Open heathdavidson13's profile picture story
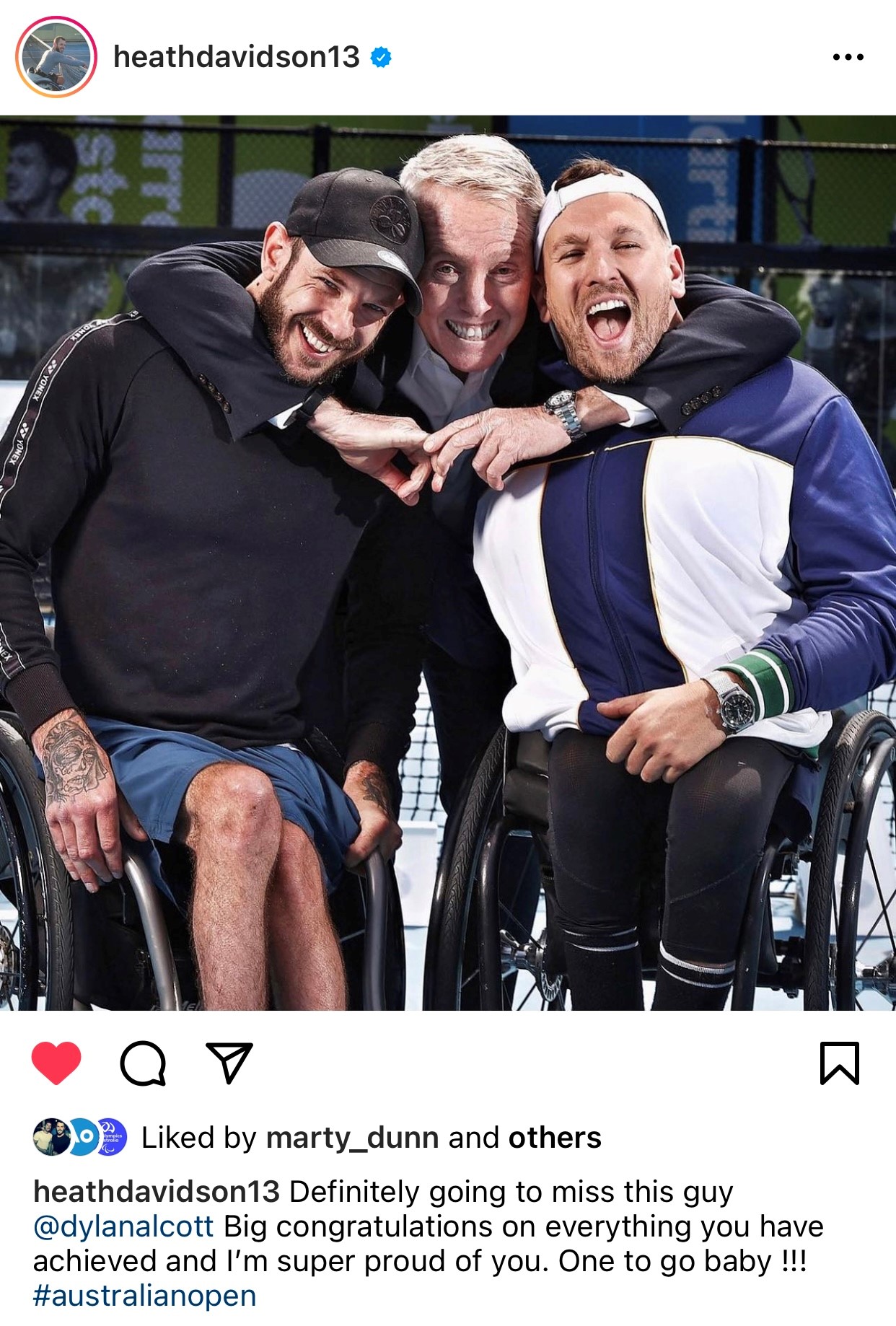 tap(56, 57)
